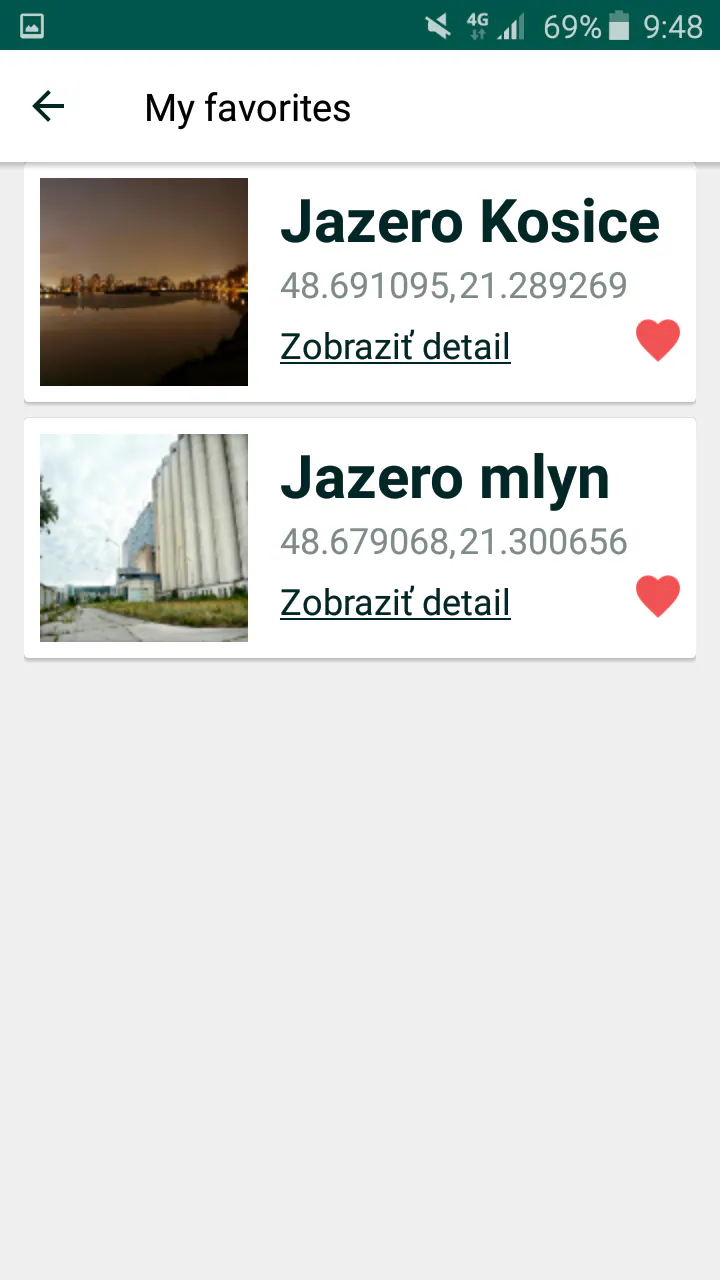Viewport: 720px width, 1280px height.
Task: Click the screenshot icon in status bar
Action: (x=32, y=25)
